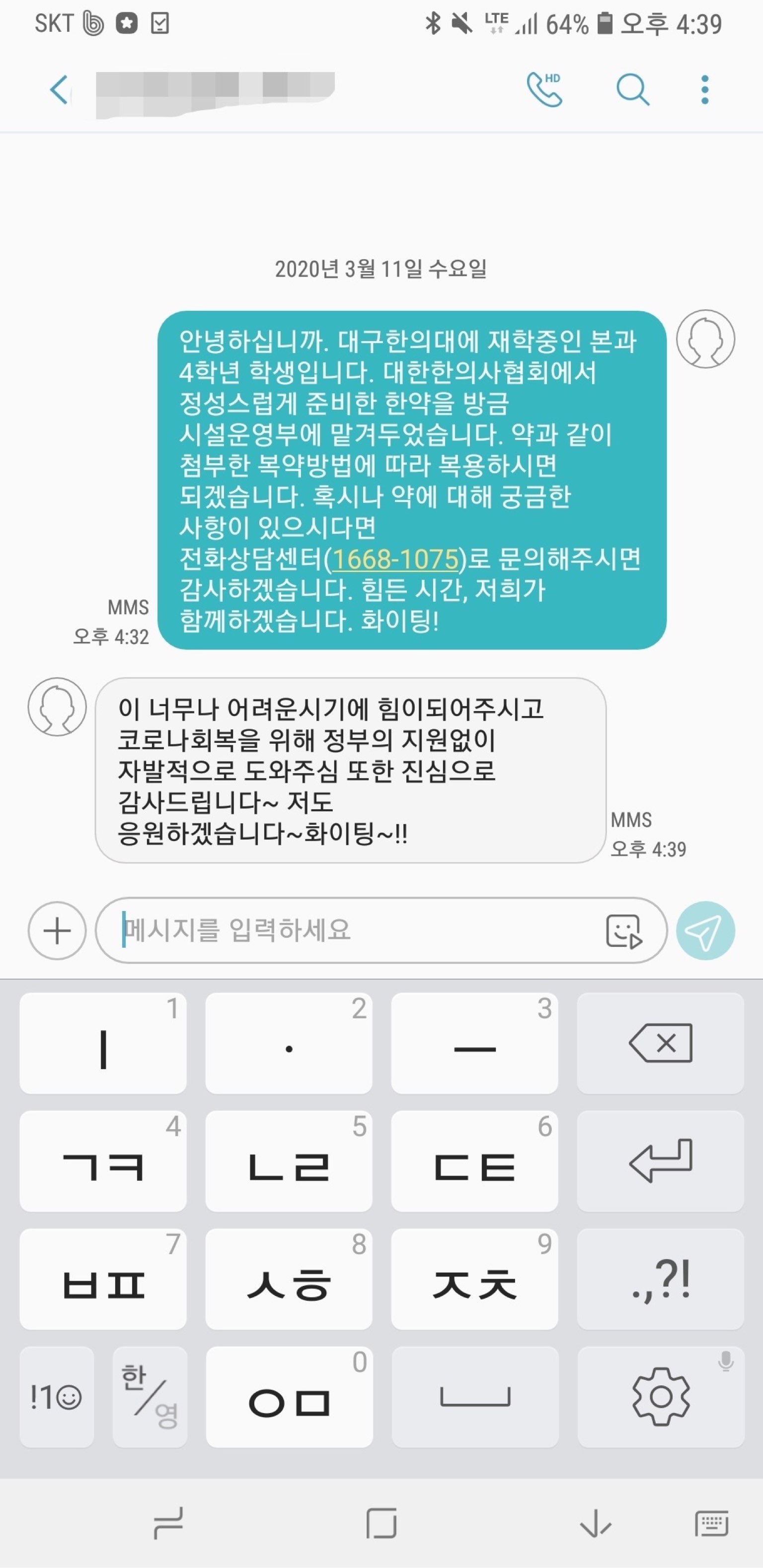The height and width of the screenshot is (1568, 763).
Task: Tap the keyboard enter key
Action: click(x=660, y=1160)
